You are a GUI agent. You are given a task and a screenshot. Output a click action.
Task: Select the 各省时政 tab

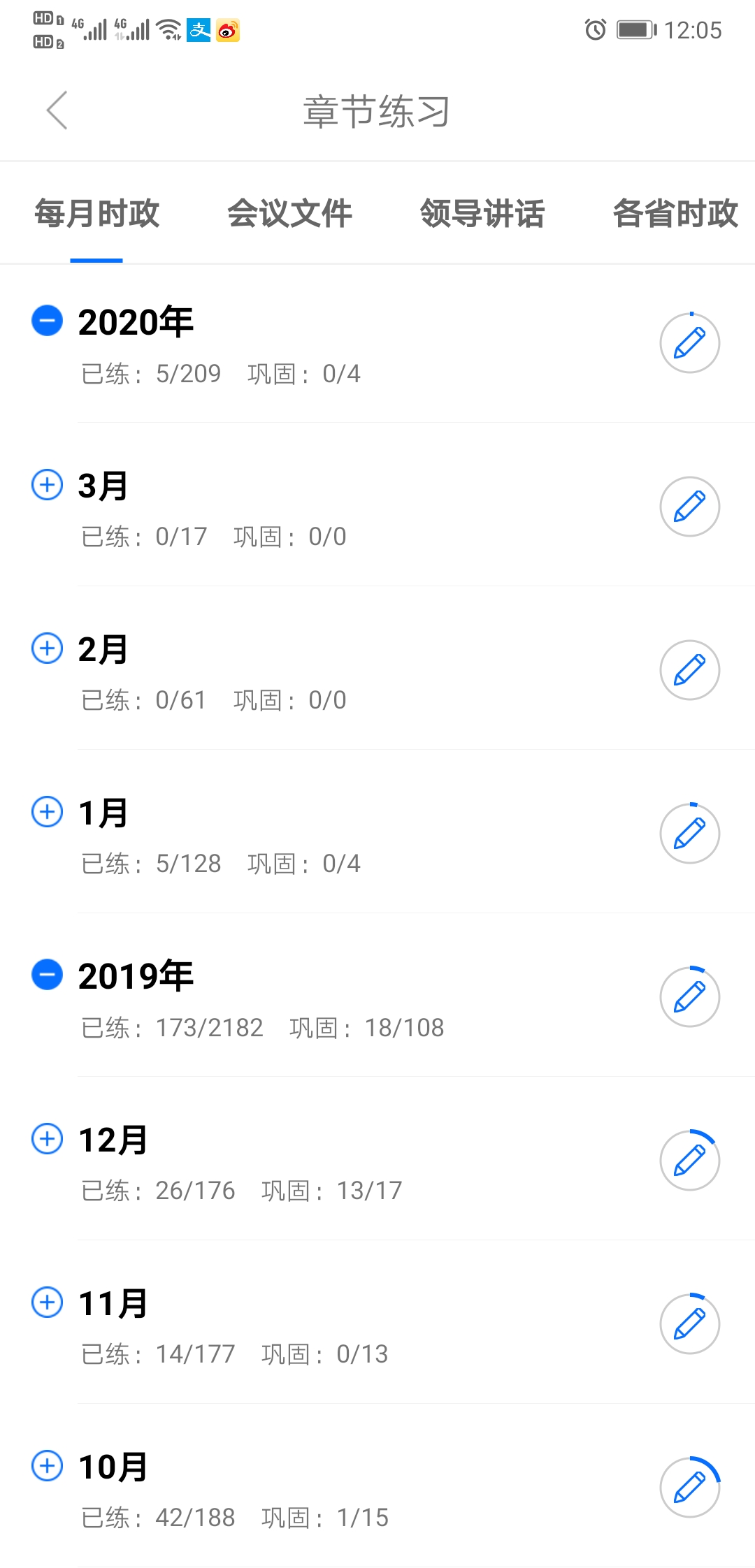click(x=675, y=214)
